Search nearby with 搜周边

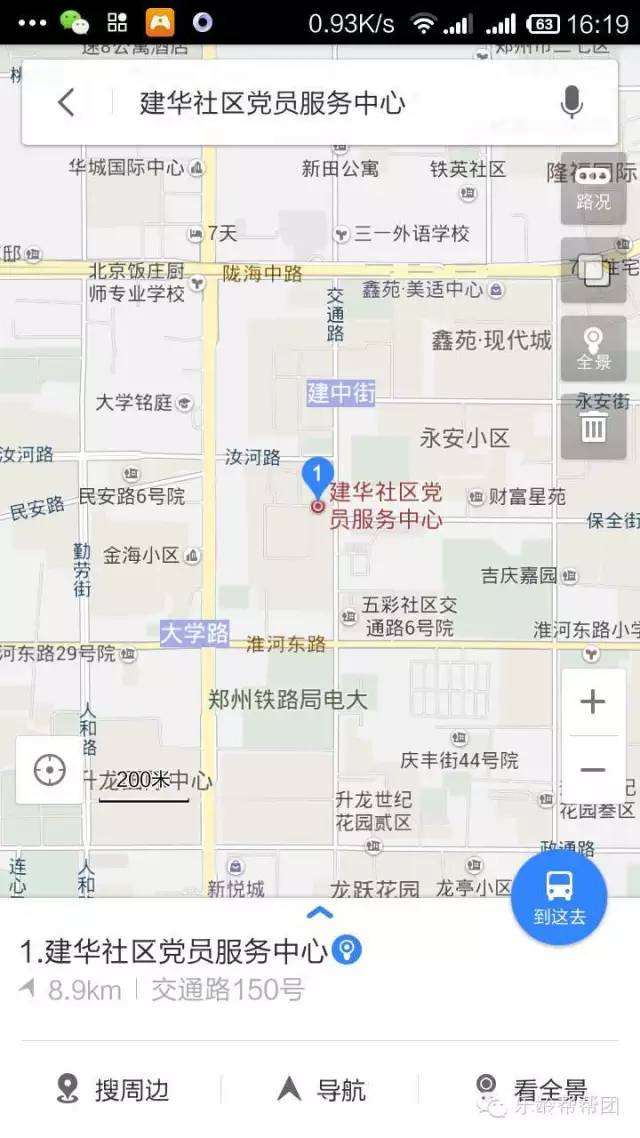coord(113,1089)
